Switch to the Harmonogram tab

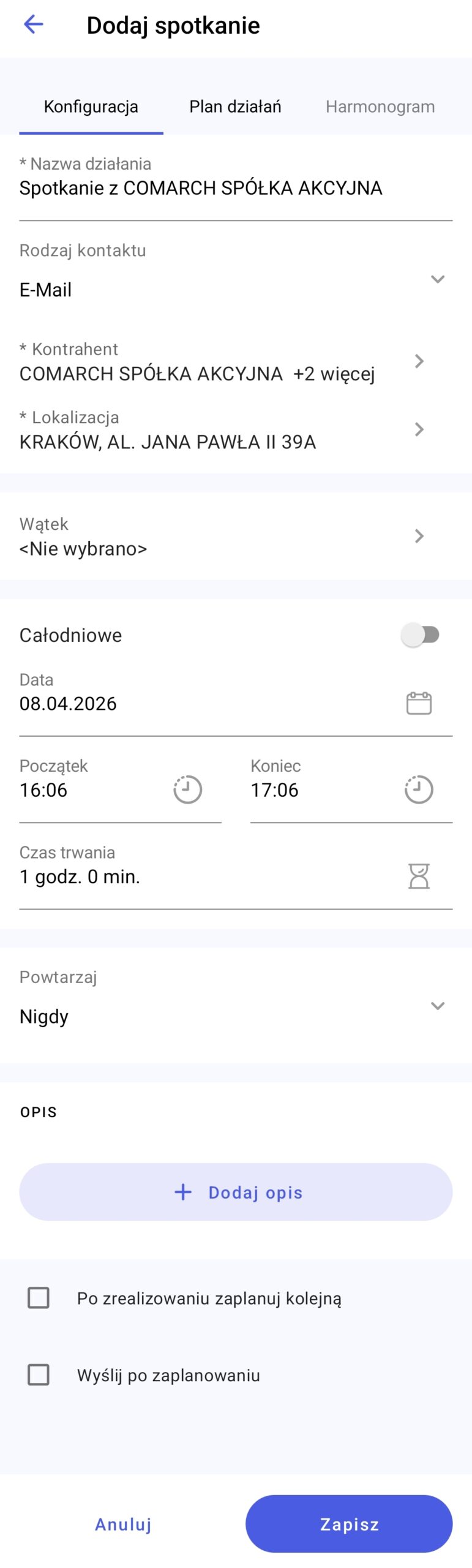[380, 107]
